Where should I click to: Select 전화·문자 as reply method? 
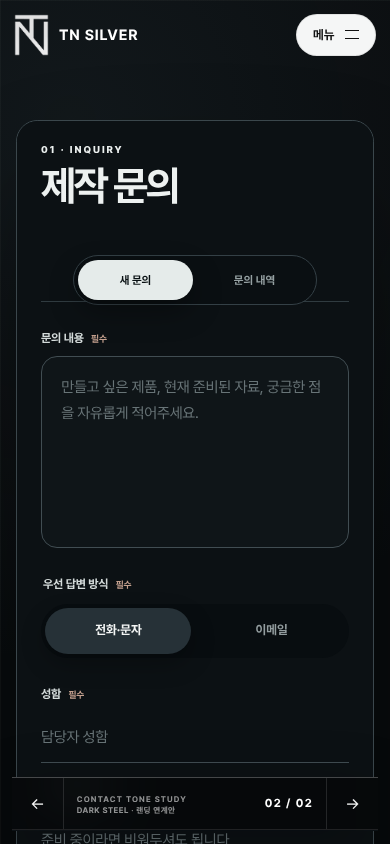coord(118,631)
